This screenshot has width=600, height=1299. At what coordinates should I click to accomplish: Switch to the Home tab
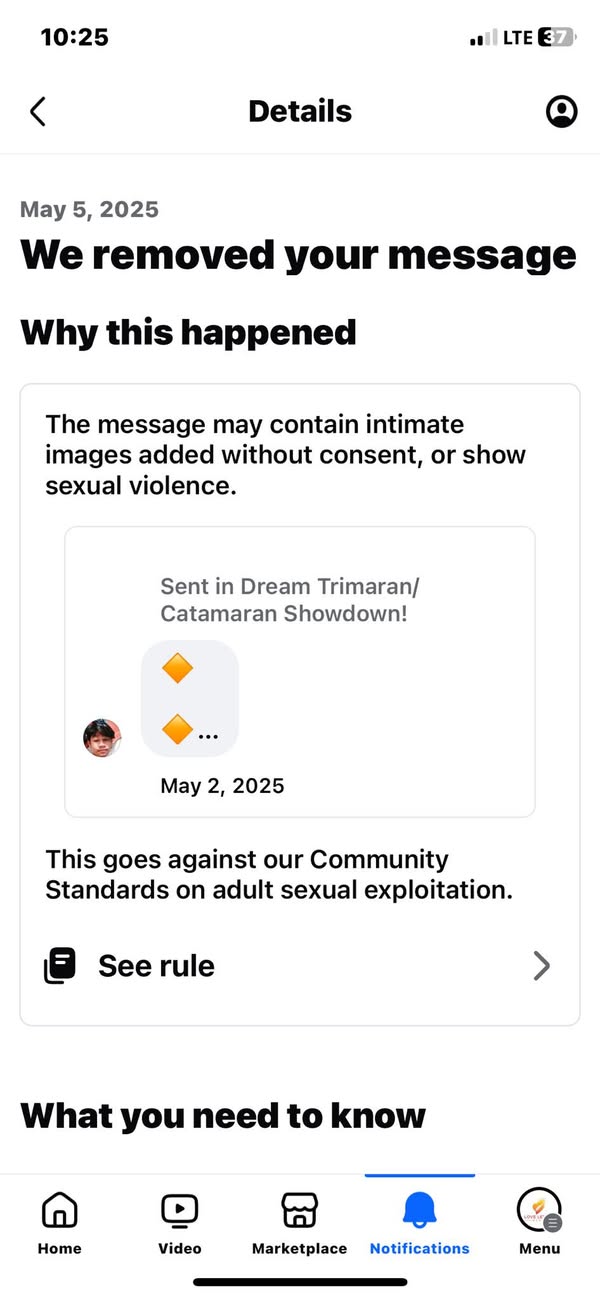coord(59,1222)
